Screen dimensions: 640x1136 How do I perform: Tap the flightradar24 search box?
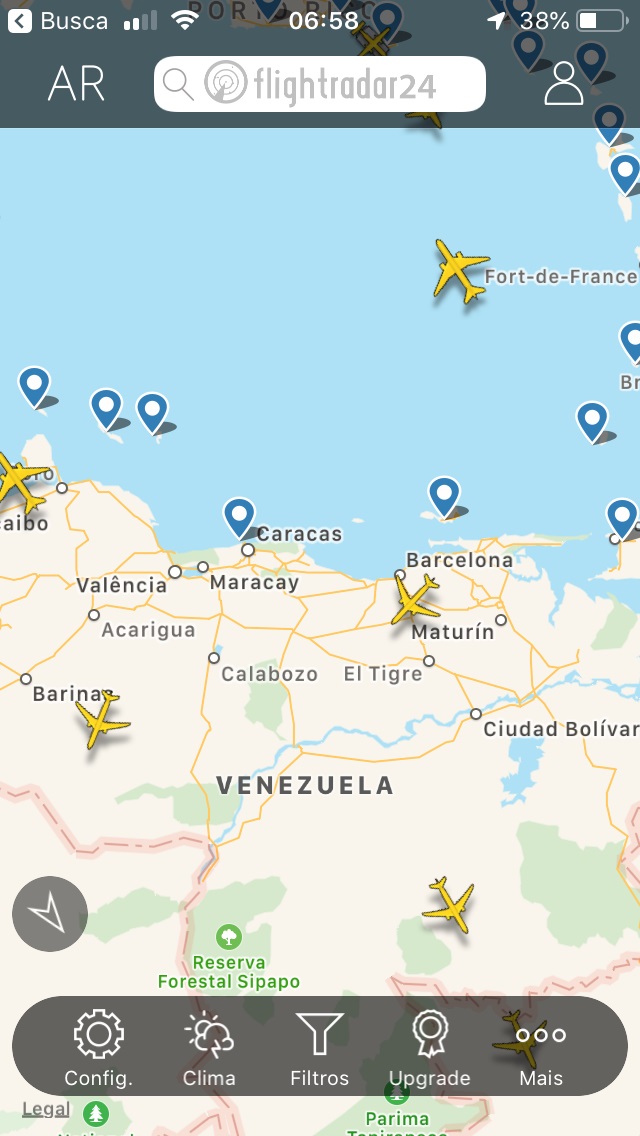point(320,84)
